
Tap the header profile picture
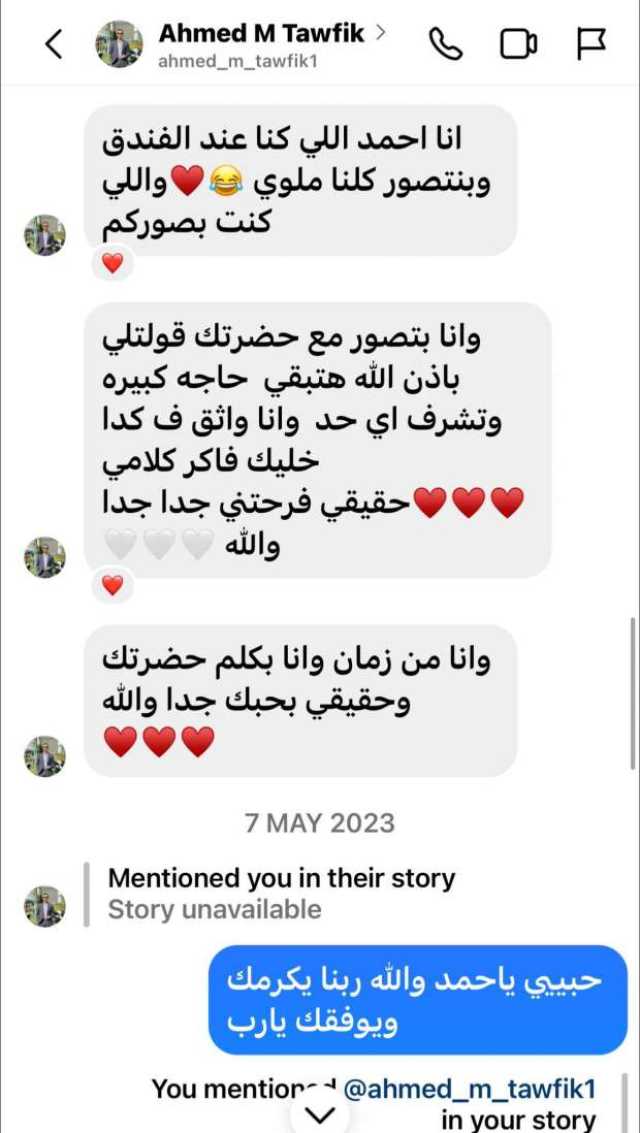(x=118, y=44)
